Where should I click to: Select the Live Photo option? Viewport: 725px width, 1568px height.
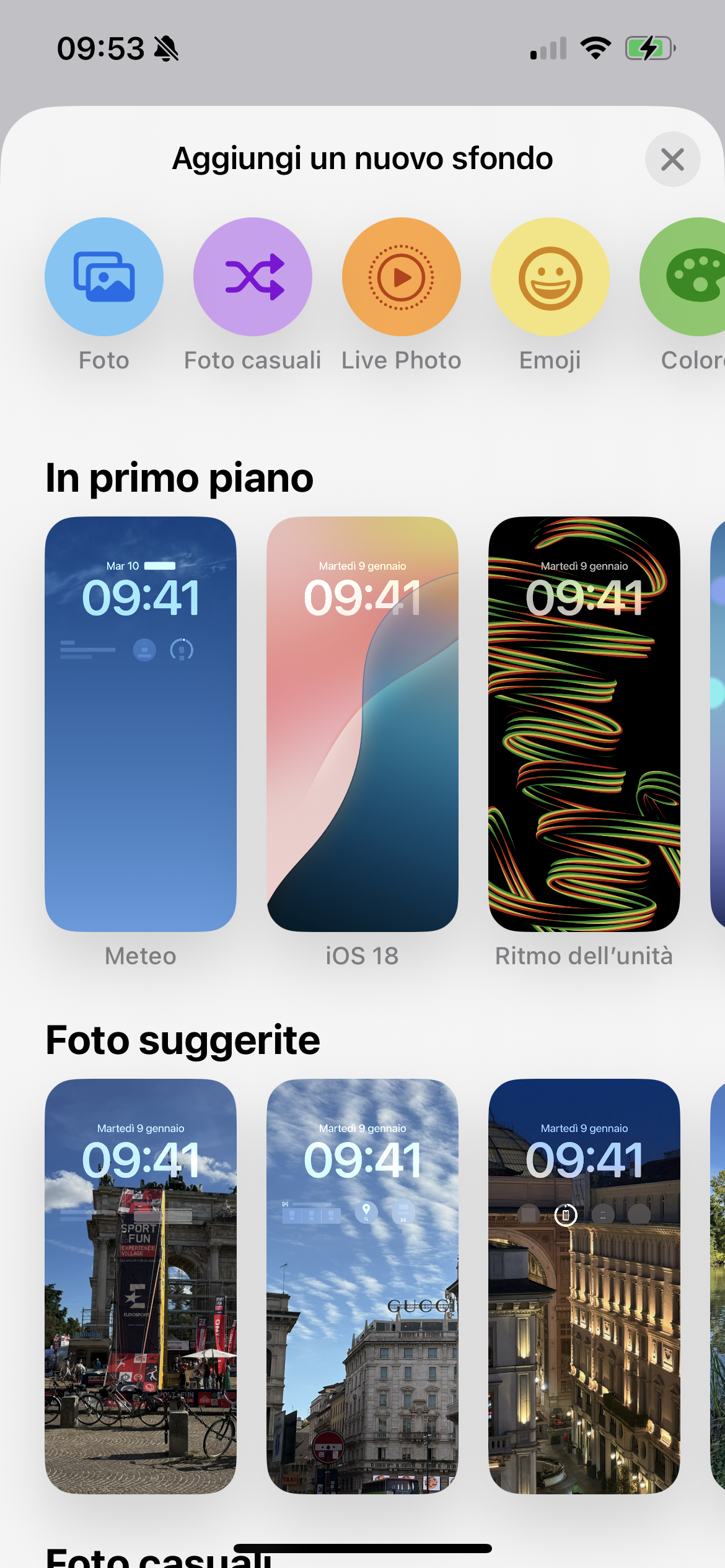402,277
